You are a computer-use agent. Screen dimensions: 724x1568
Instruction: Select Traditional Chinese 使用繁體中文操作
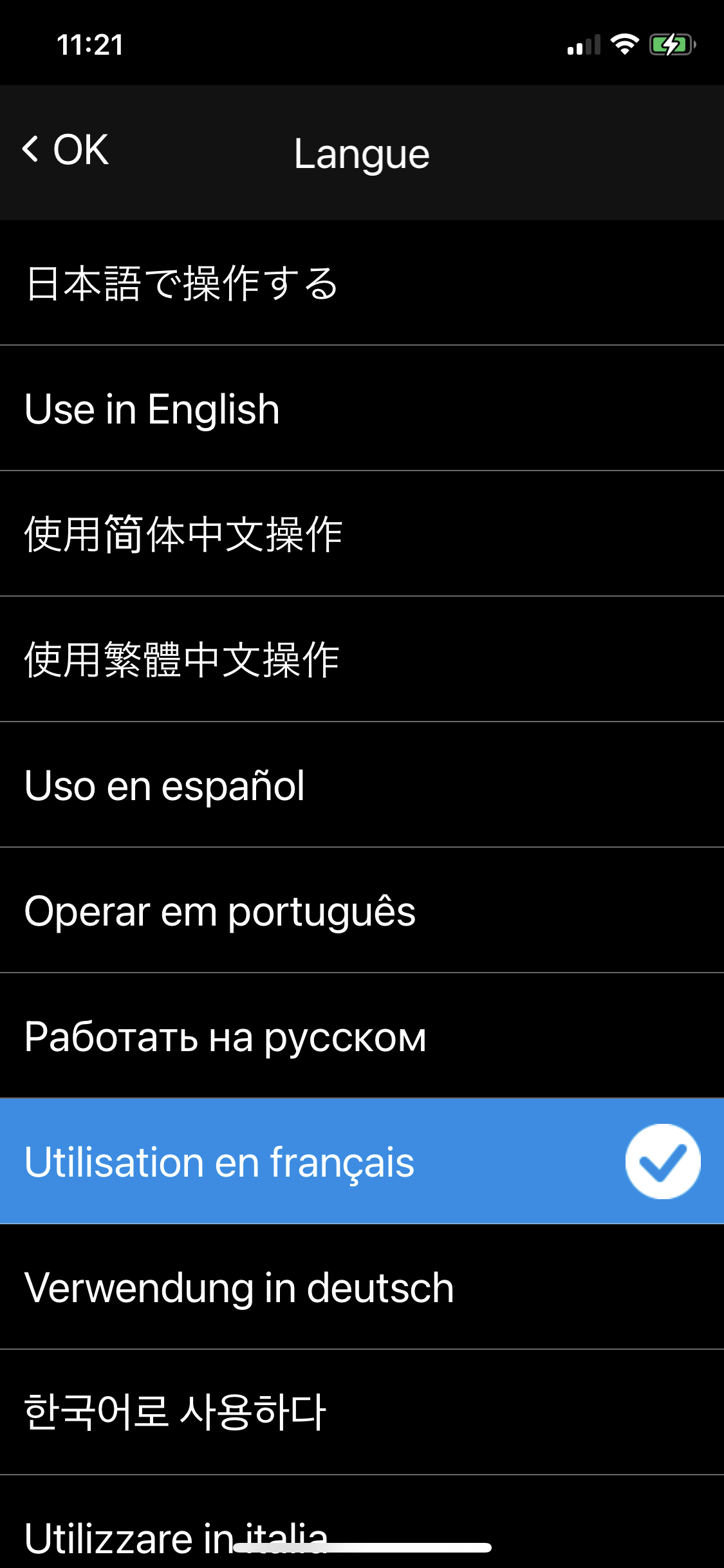click(x=182, y=660)
